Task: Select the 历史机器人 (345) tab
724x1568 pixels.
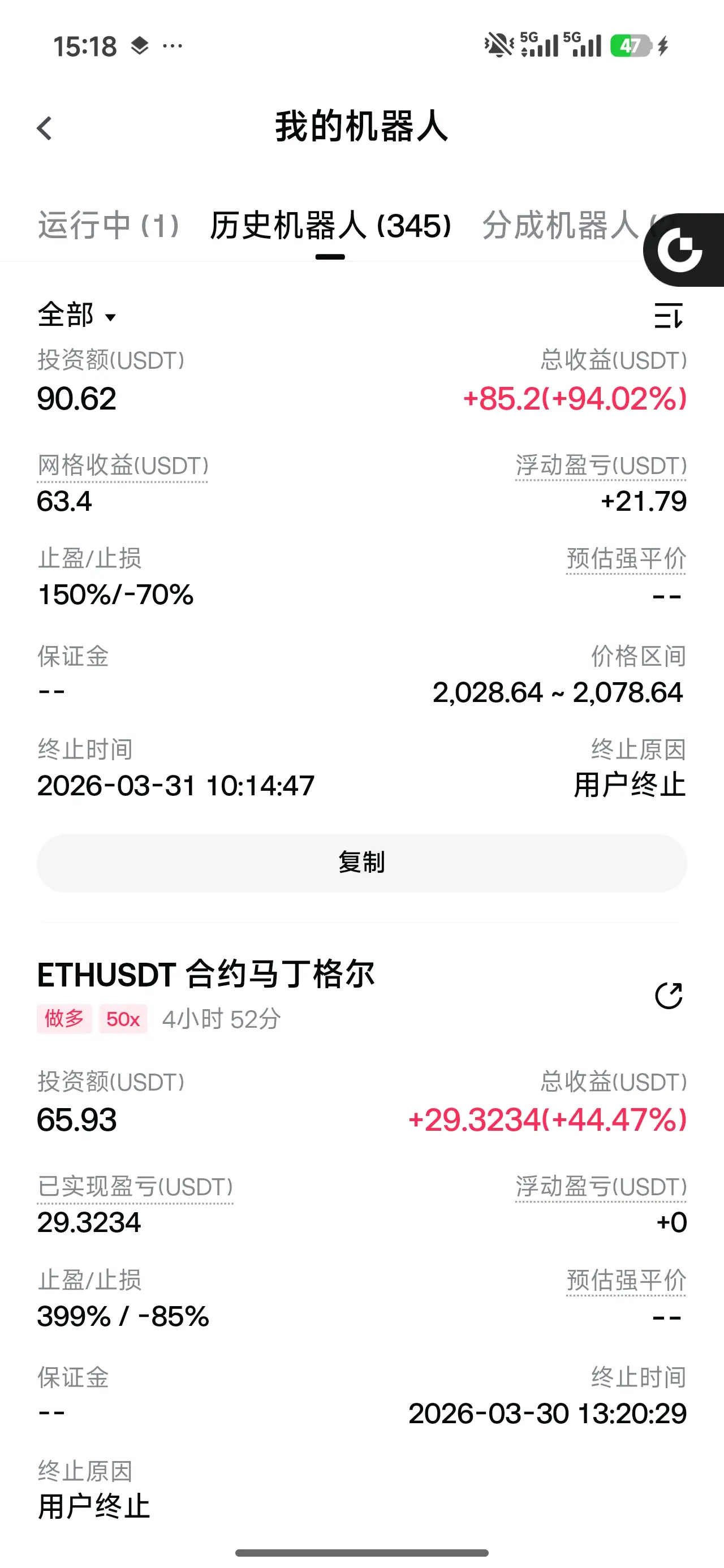Action: point(330,225)
